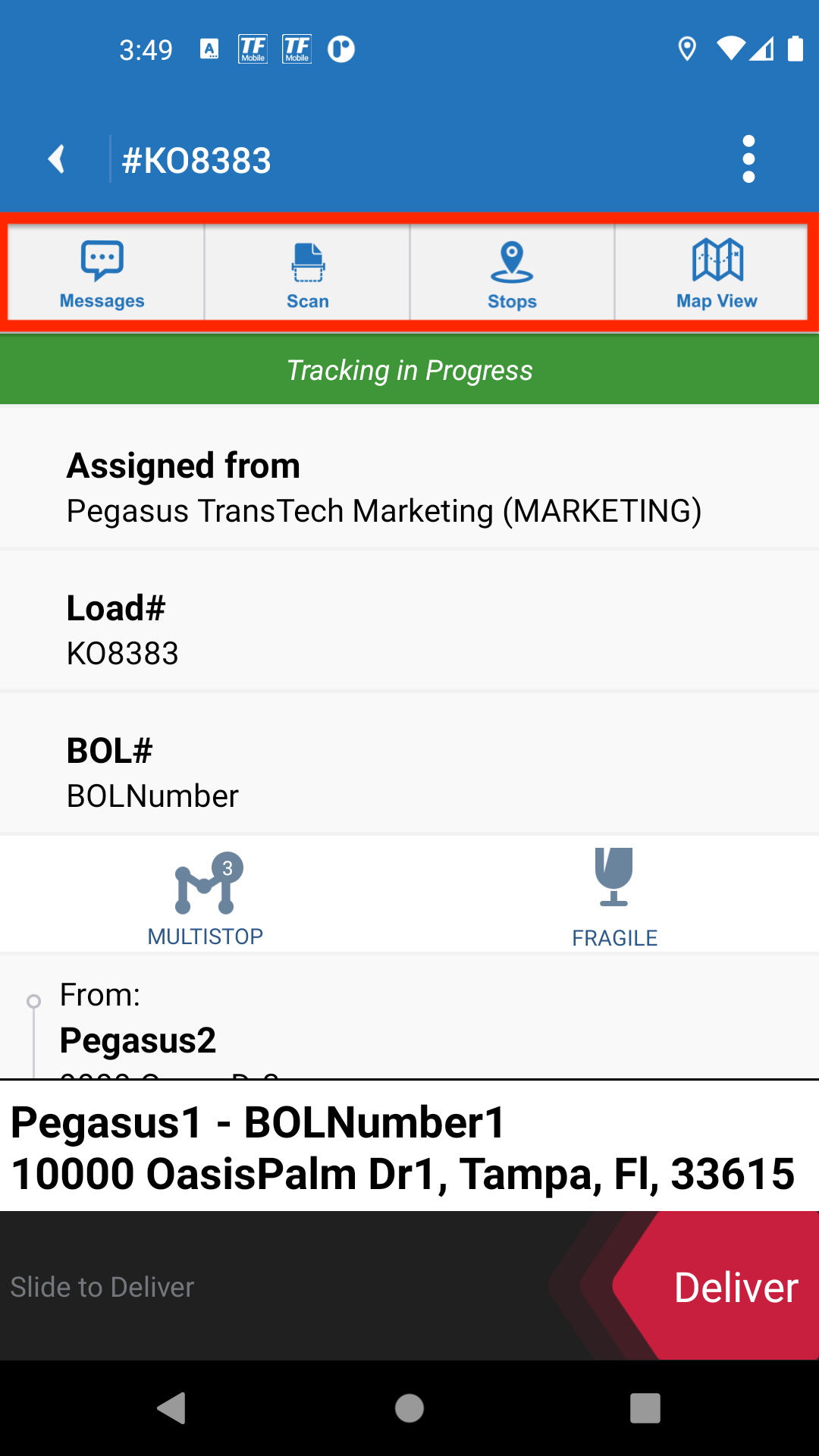
Task: Open the three-dot overflow menu
Action: pos(748,159)
